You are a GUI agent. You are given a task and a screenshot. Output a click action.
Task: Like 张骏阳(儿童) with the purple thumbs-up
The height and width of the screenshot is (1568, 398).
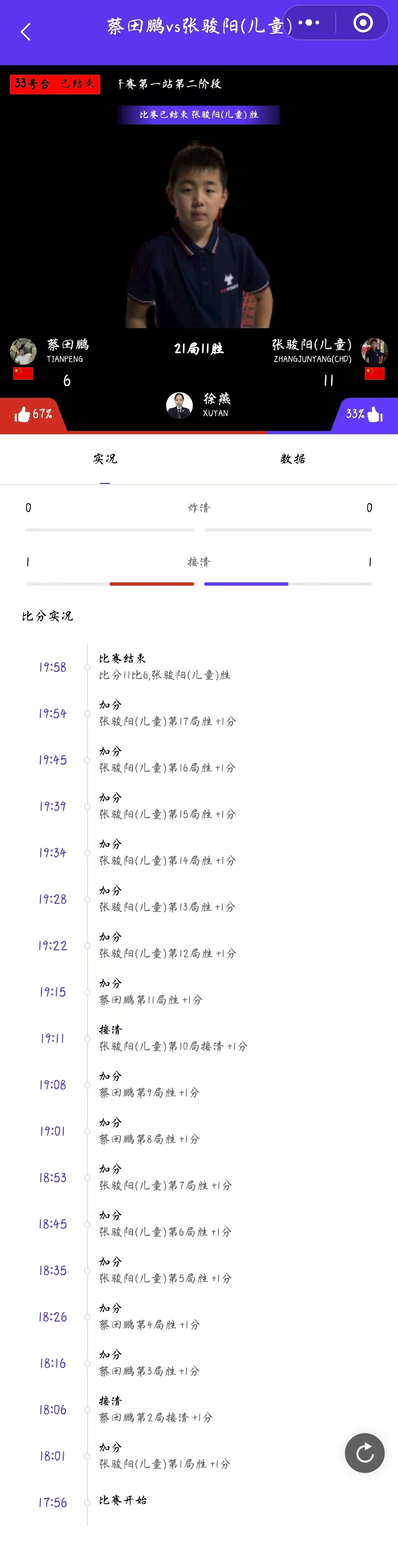374,414
